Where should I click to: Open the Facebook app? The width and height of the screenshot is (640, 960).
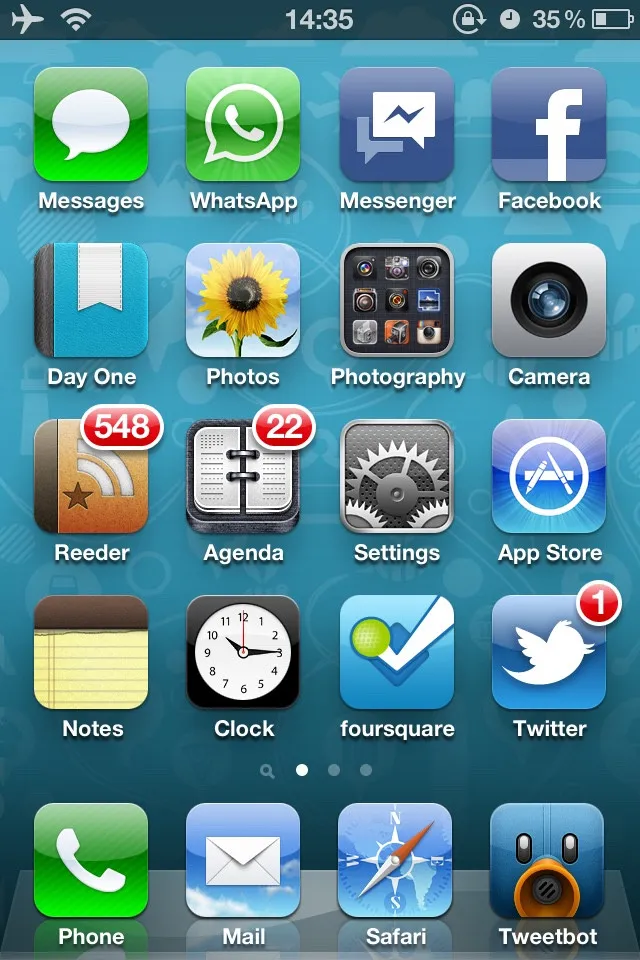[x=549, y=125]
